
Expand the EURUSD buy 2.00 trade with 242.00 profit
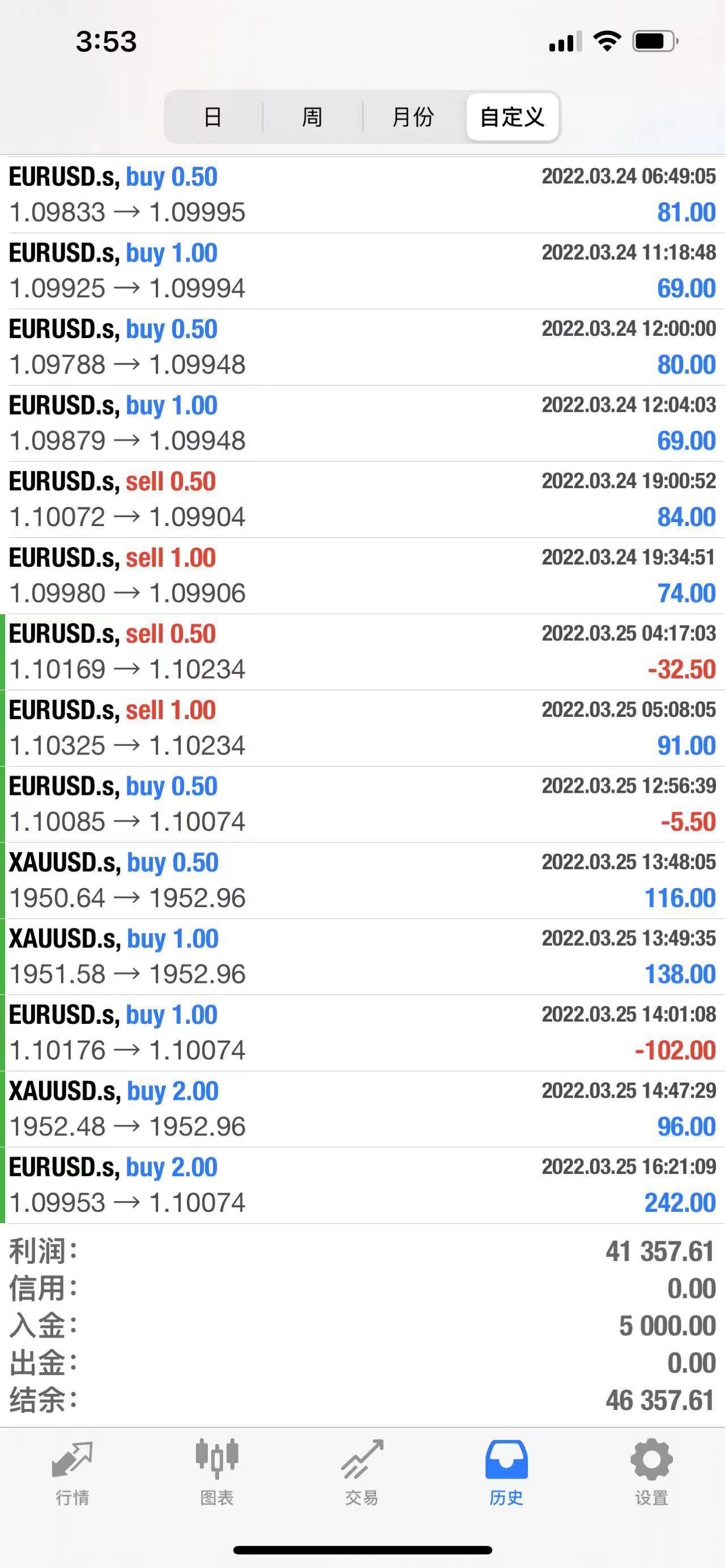coord(362,1185)
